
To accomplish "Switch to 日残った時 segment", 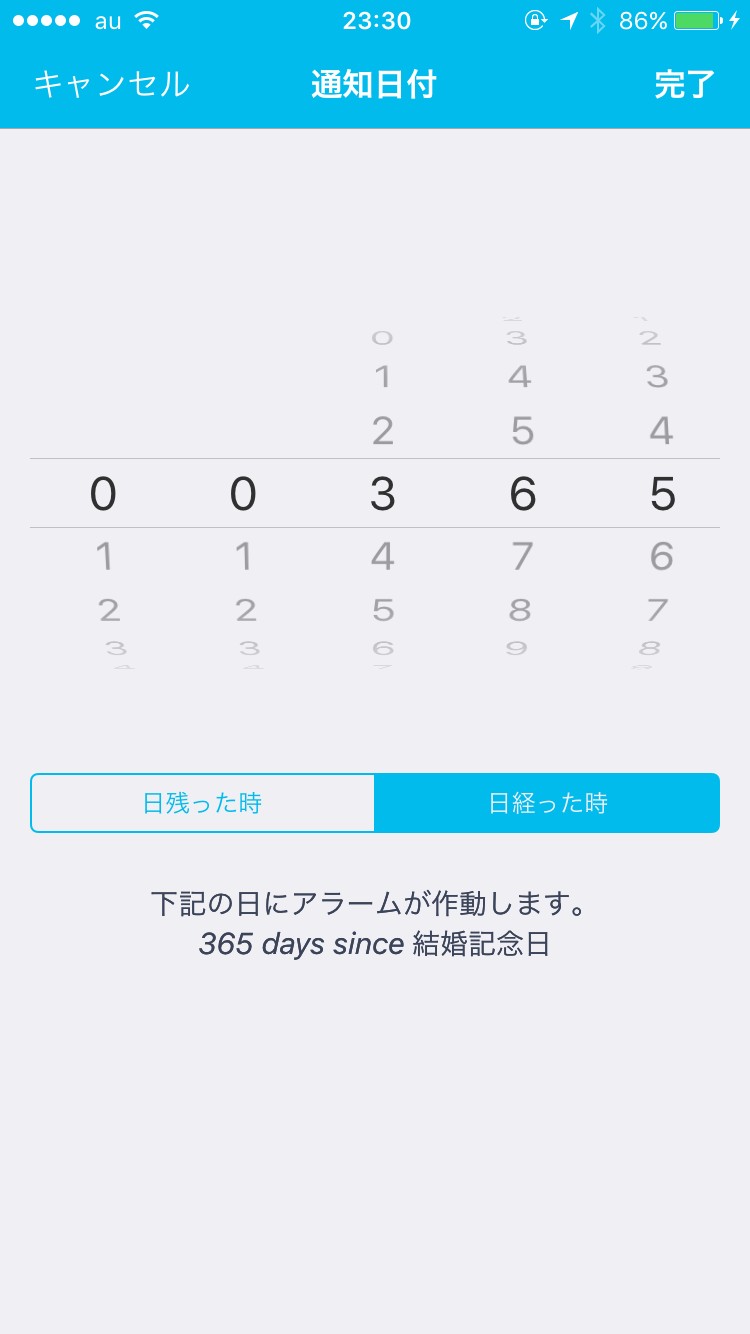I will tap(203, 803).
